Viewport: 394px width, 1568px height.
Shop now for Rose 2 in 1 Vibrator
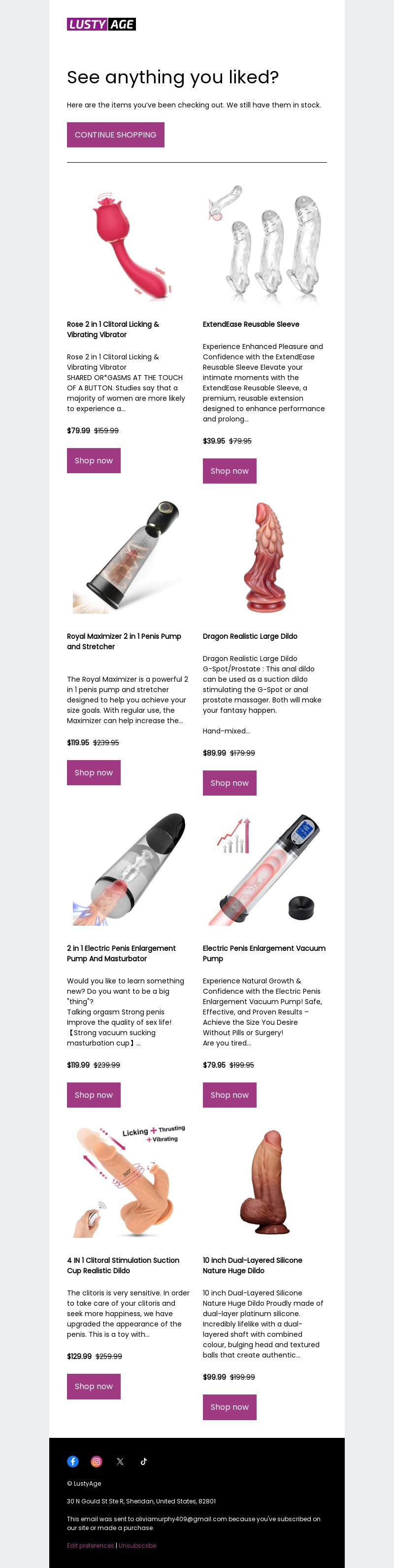[94, 460]
